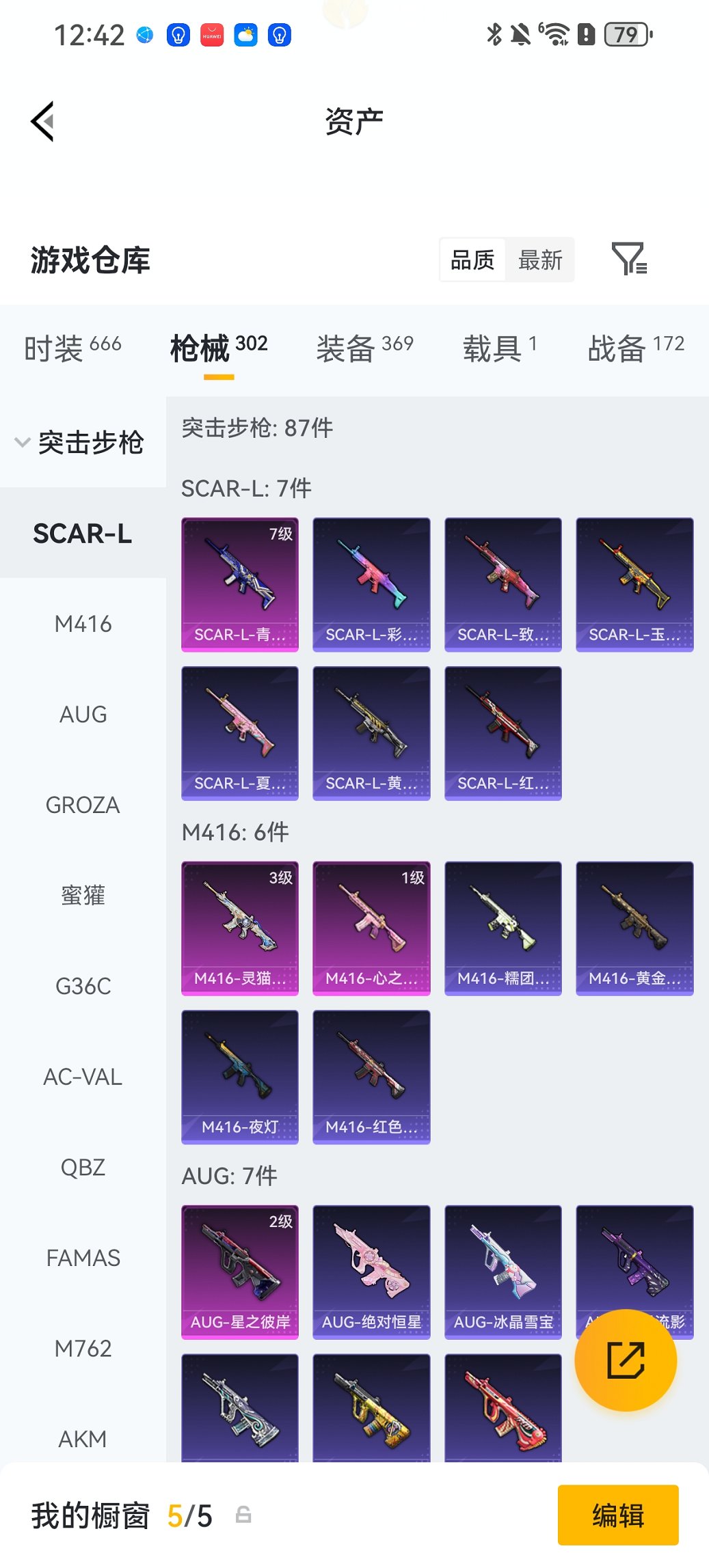Open the AUG-星之彼岸 skin card

(240, 1271)
